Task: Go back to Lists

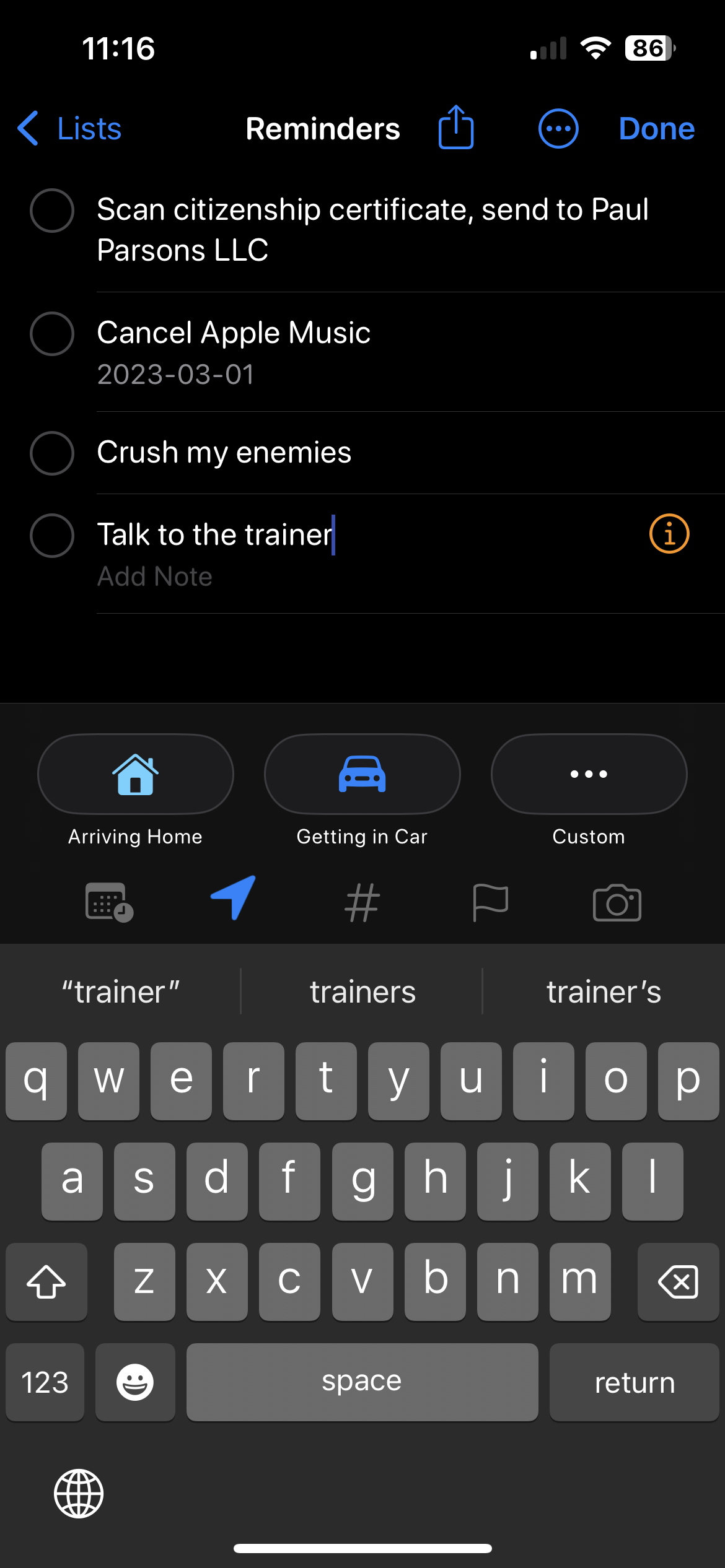Action: pos(69,129)
